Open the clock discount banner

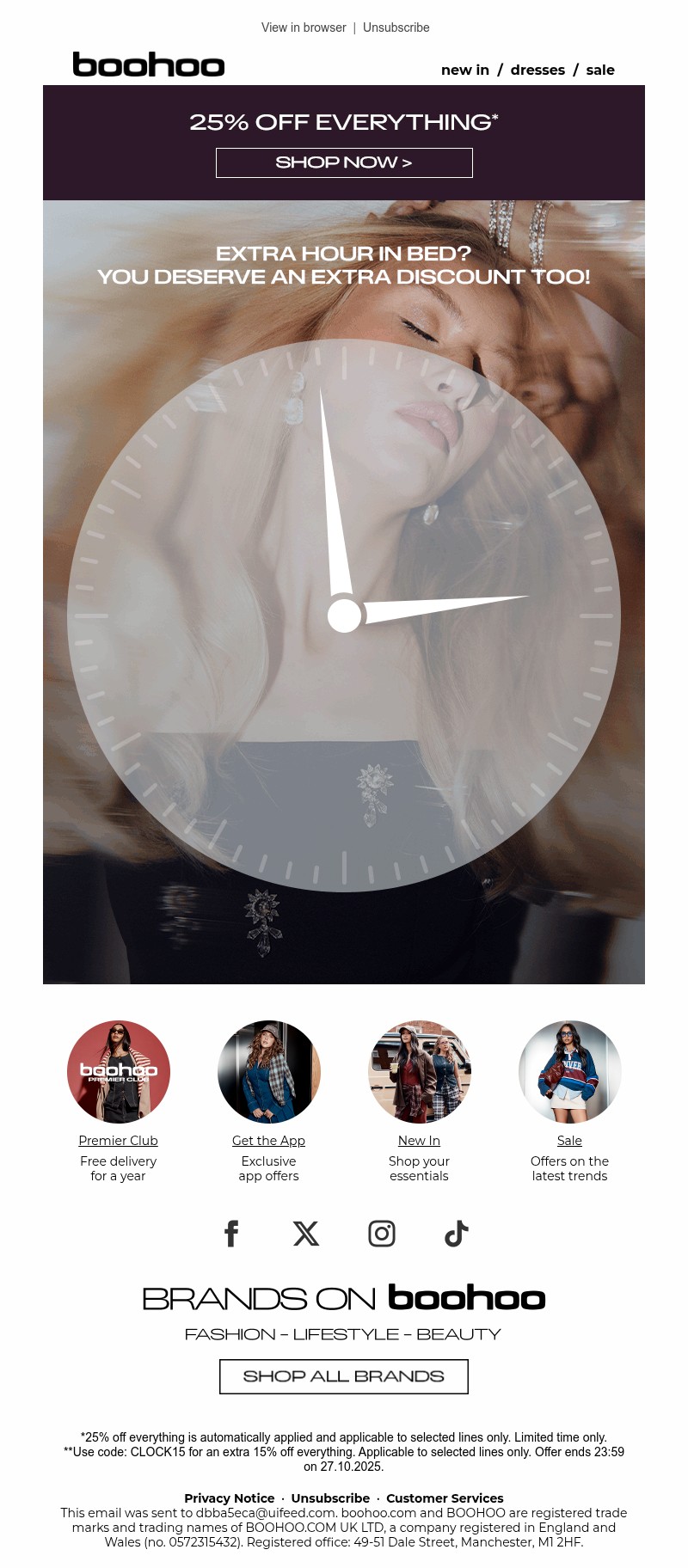coord(344,593)
